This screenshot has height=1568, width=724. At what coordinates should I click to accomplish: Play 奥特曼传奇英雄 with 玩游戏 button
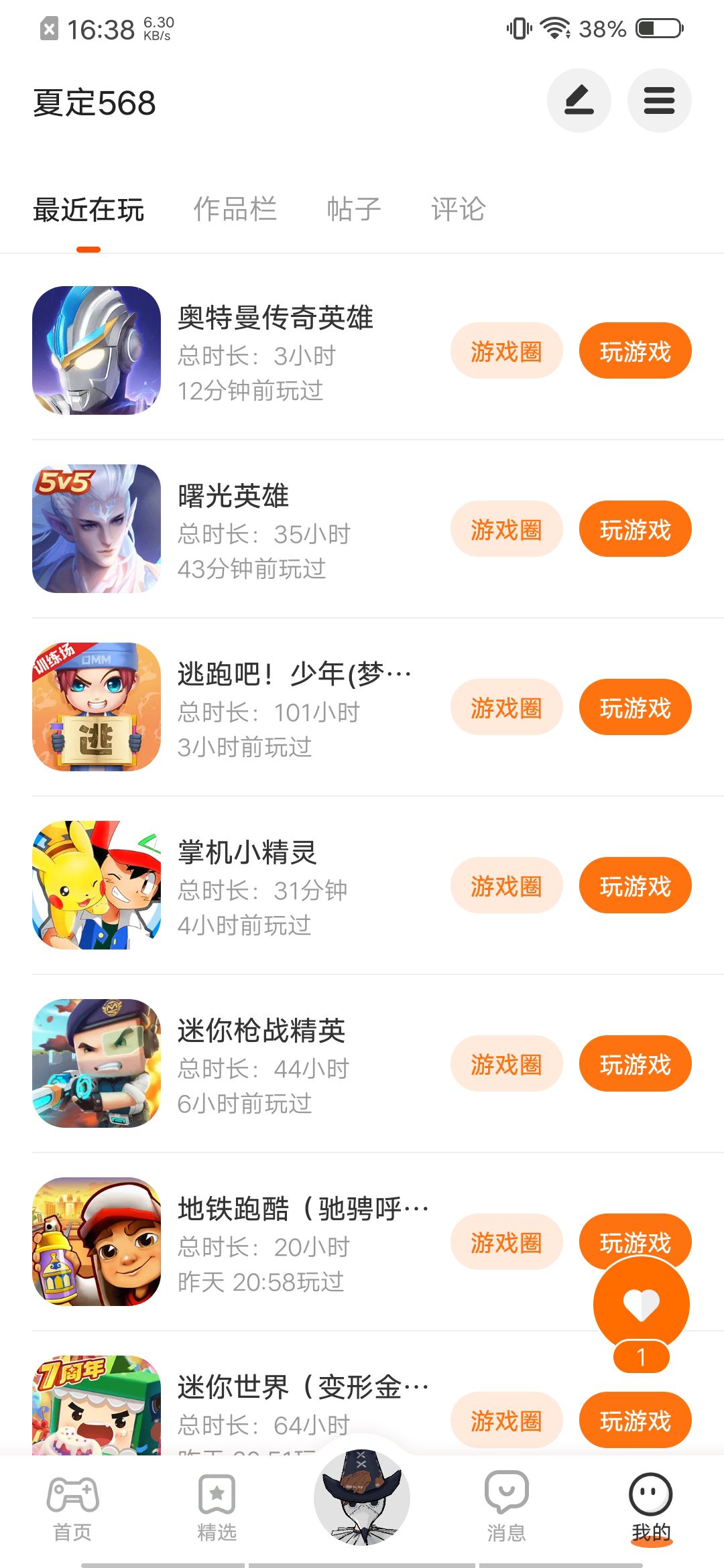[635, 351]
